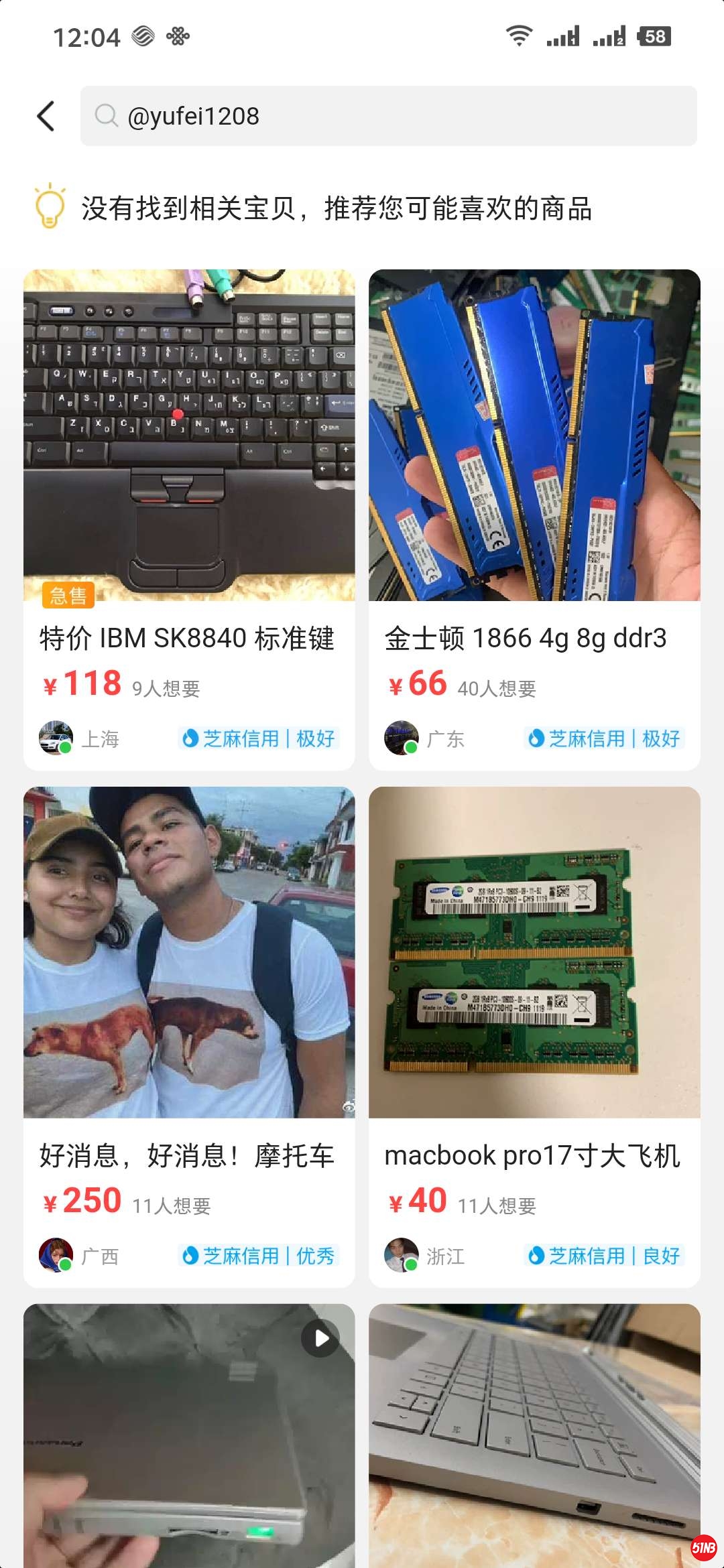Open the video listing with the play icon
This screenshot has width=724, height=1568.
pos(189,1434)
